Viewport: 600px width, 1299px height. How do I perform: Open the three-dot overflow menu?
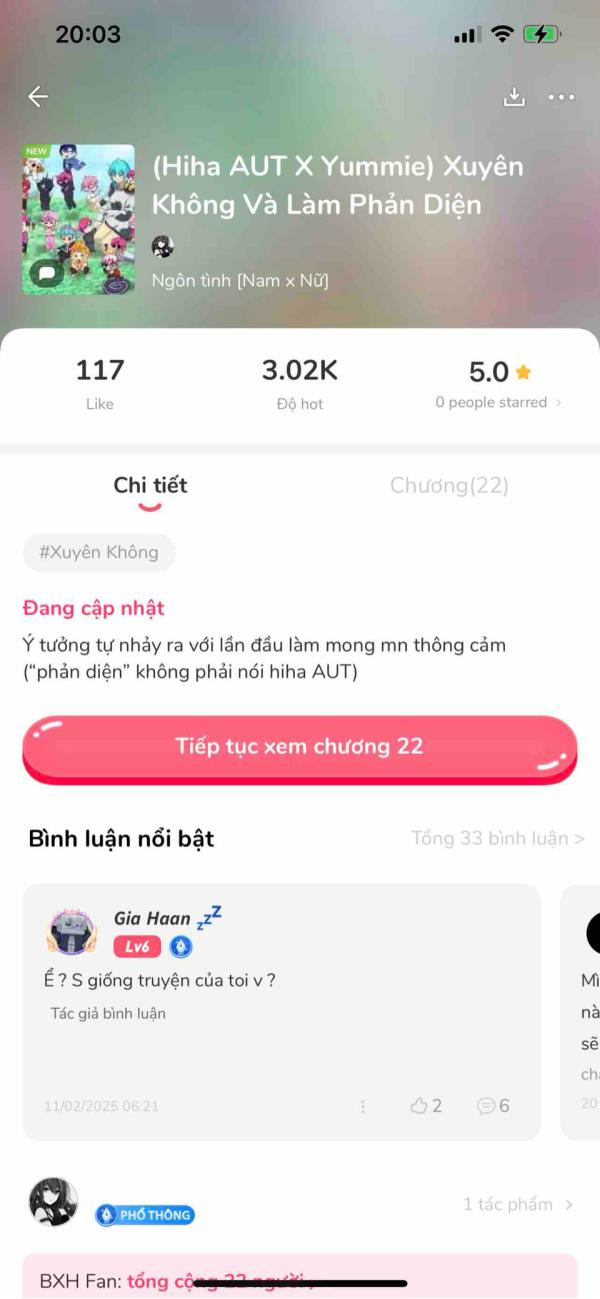[562, 97]
